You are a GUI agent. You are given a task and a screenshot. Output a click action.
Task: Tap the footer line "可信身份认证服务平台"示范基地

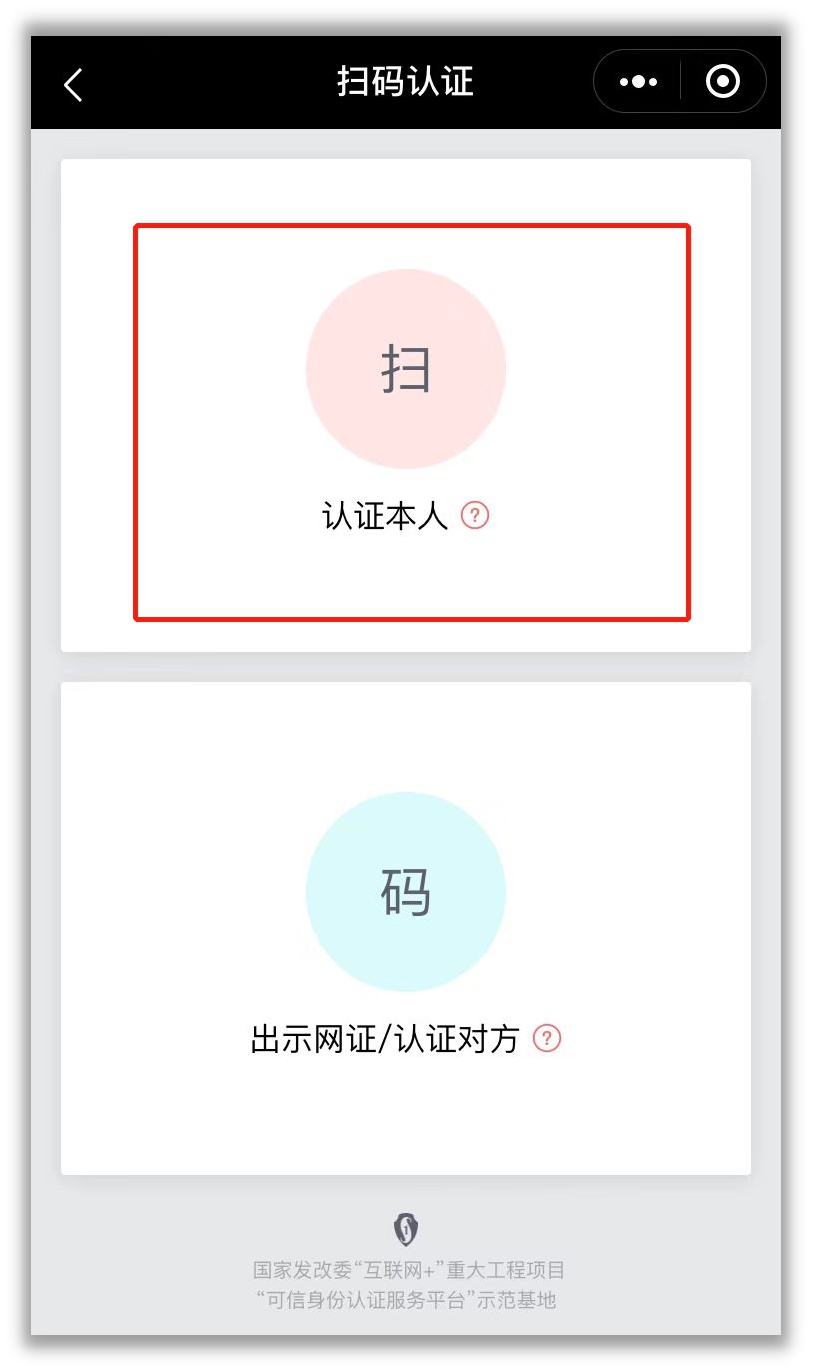406,1300
